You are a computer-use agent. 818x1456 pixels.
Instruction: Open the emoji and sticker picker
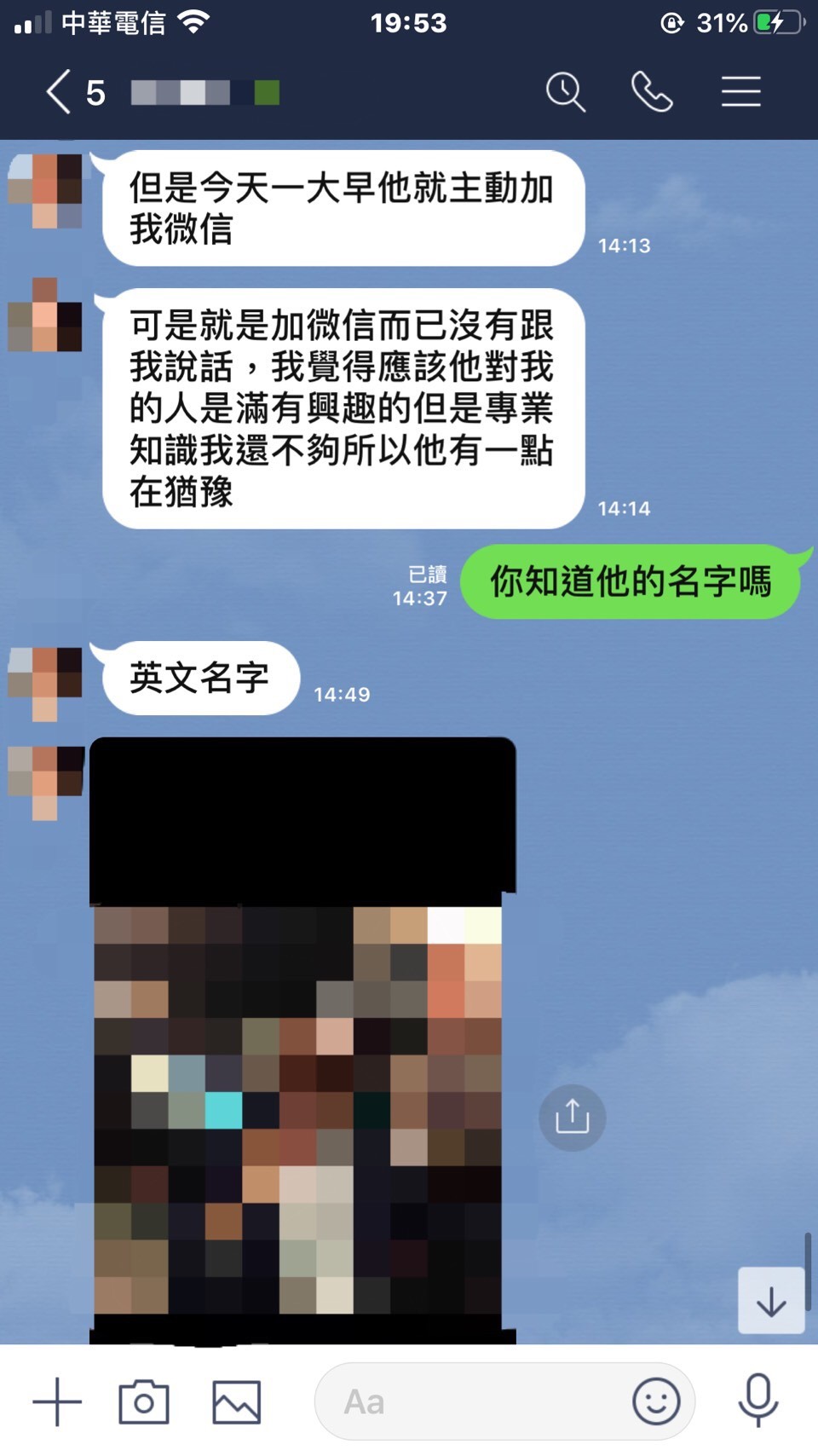pyautogui.click(x=656, y=1401)
